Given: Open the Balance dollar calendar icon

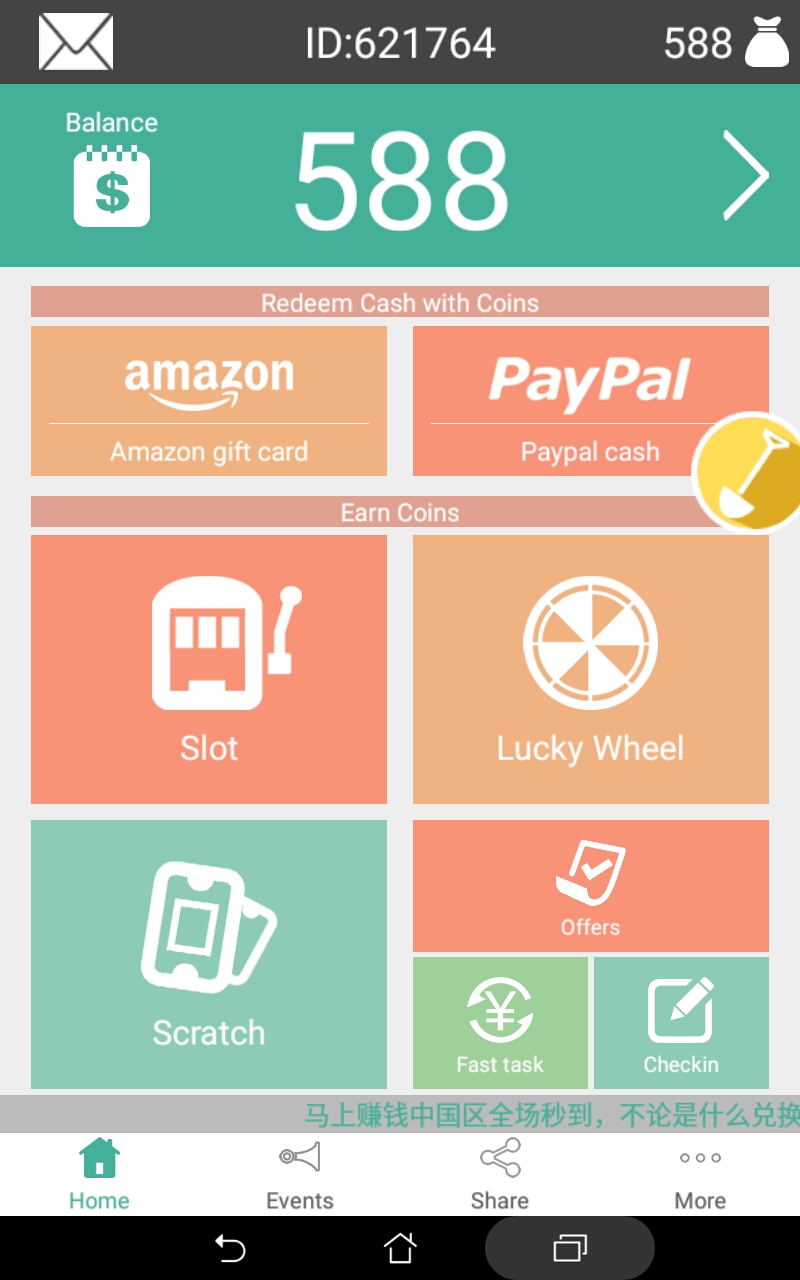Looking at the screenshot, I should pos(111,185).
